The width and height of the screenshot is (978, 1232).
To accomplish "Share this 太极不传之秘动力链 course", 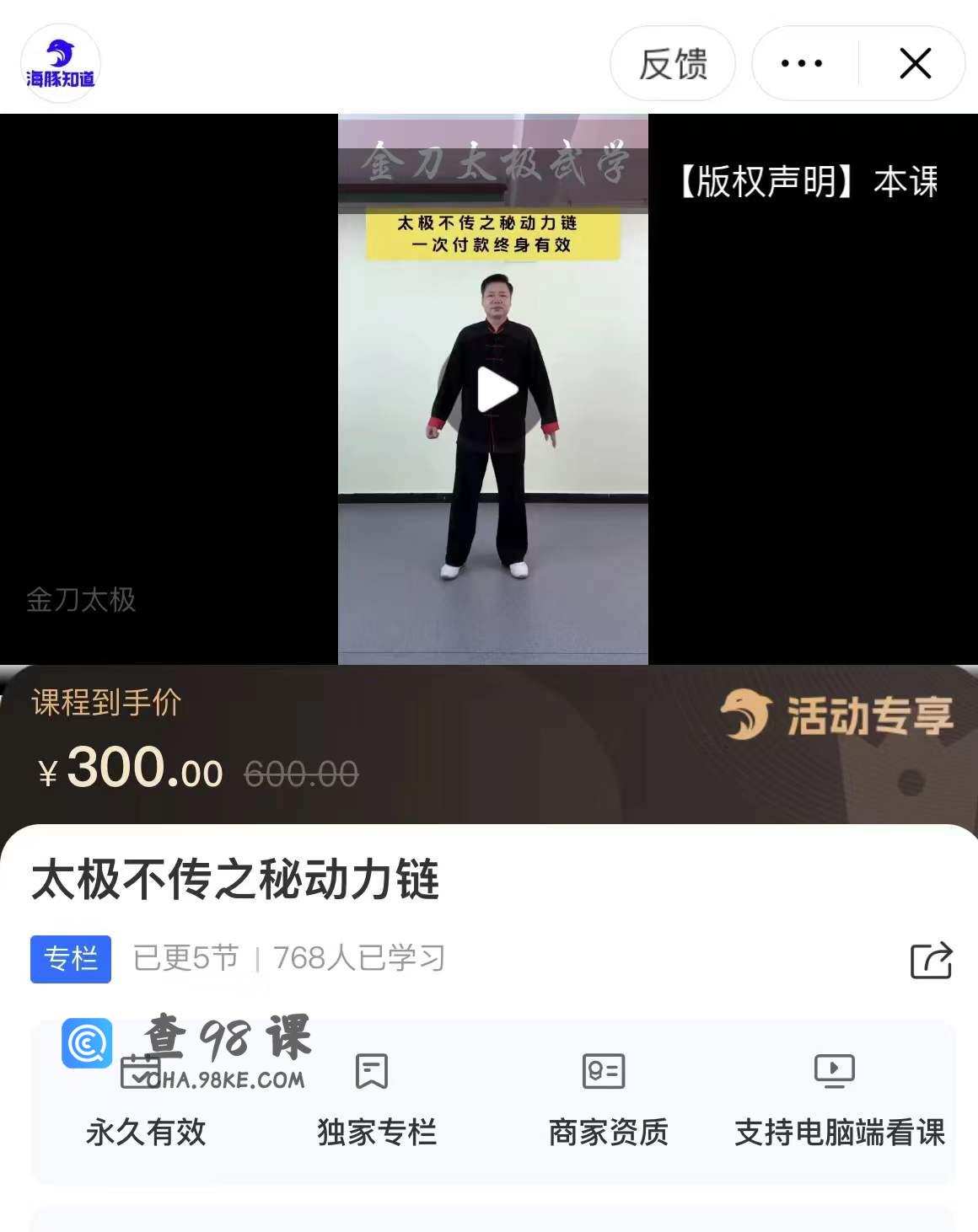I will [931, 960].
